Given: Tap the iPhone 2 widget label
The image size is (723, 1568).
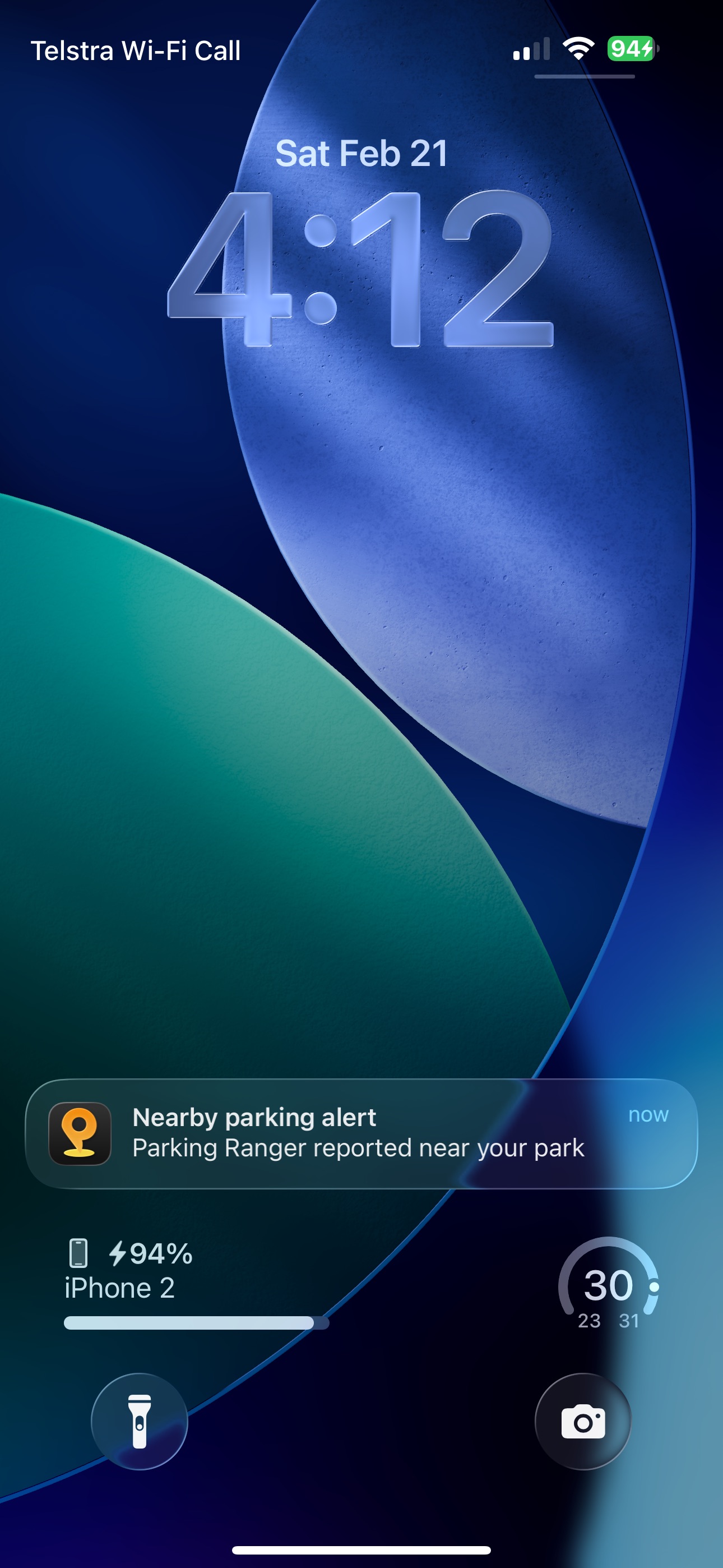Looking at the screenshot, I should [x=119, y=1287].
